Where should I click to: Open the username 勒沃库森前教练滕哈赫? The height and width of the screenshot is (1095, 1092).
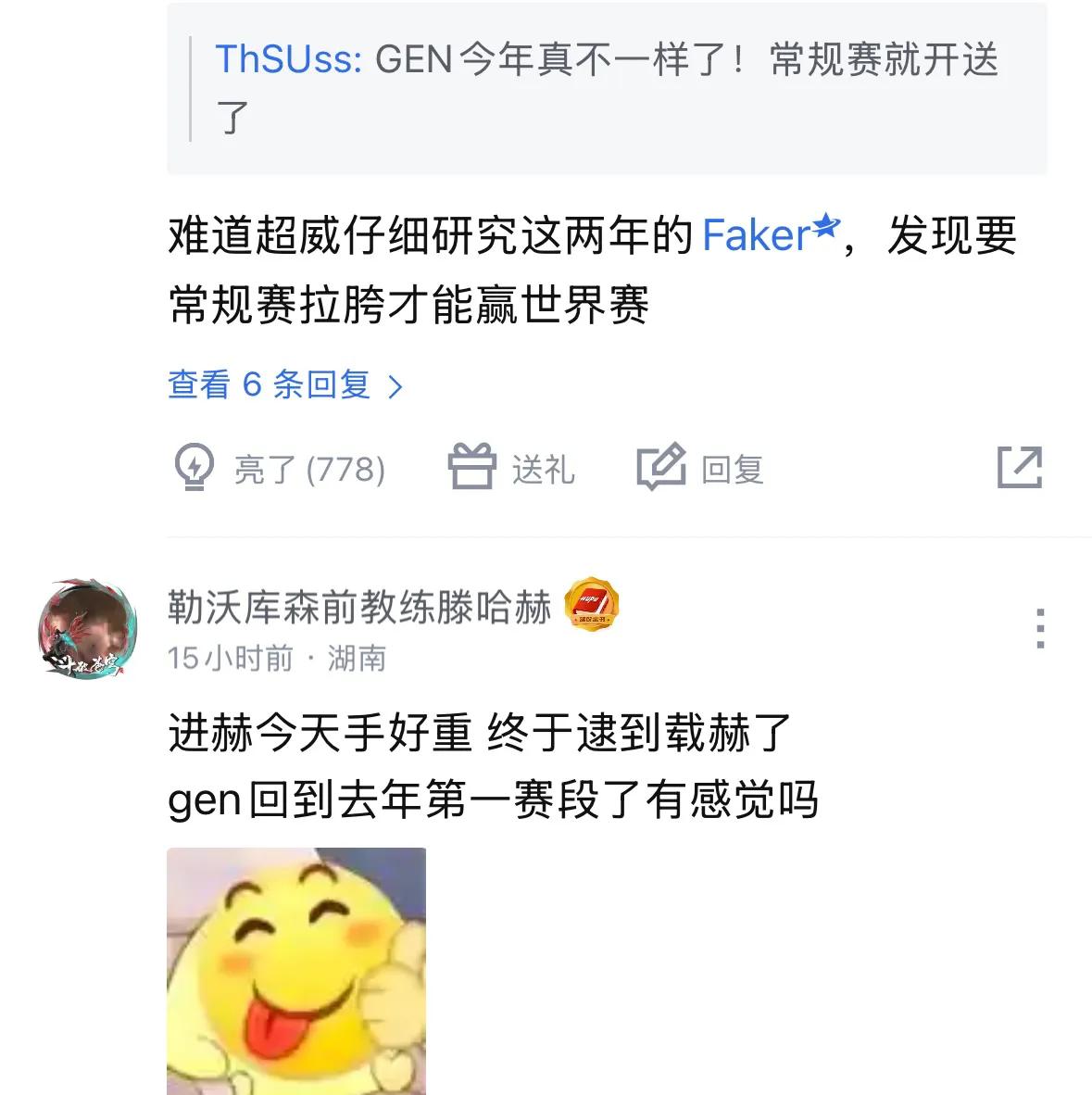point(359,608)
